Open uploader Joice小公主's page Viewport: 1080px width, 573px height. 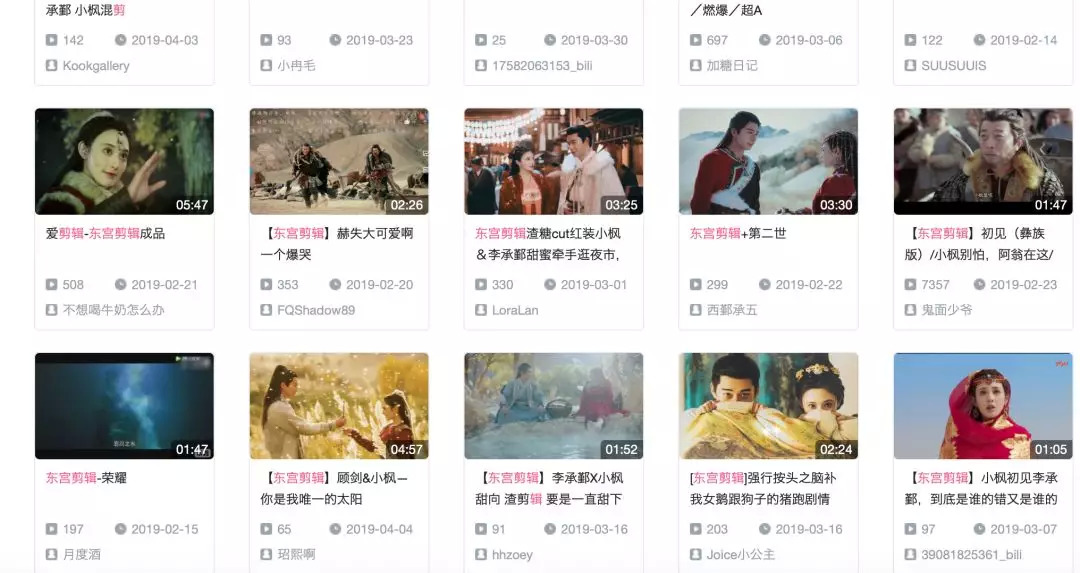(x=740, y=554)
